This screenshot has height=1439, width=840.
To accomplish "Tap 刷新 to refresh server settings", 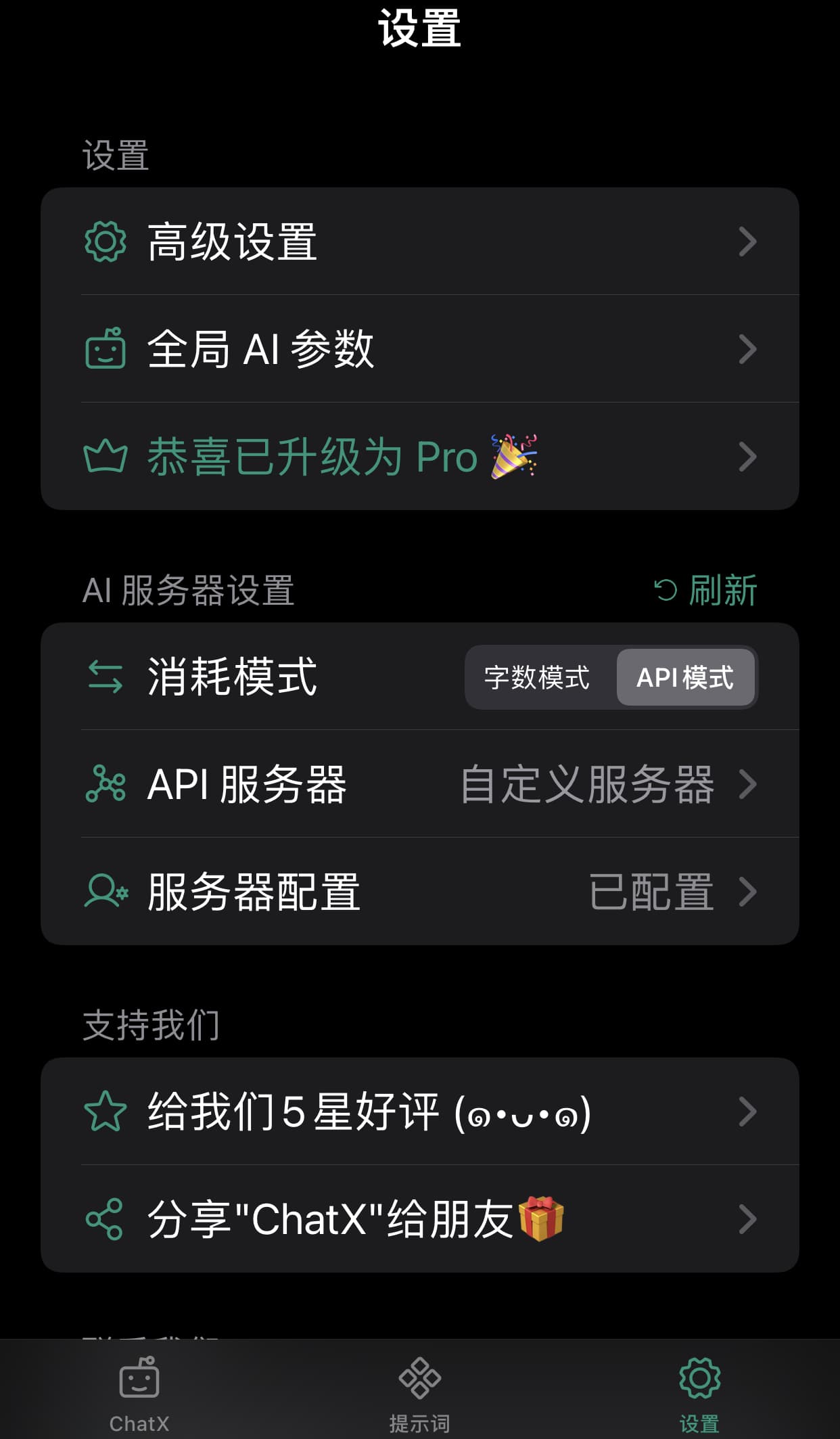I will [706, 590].
